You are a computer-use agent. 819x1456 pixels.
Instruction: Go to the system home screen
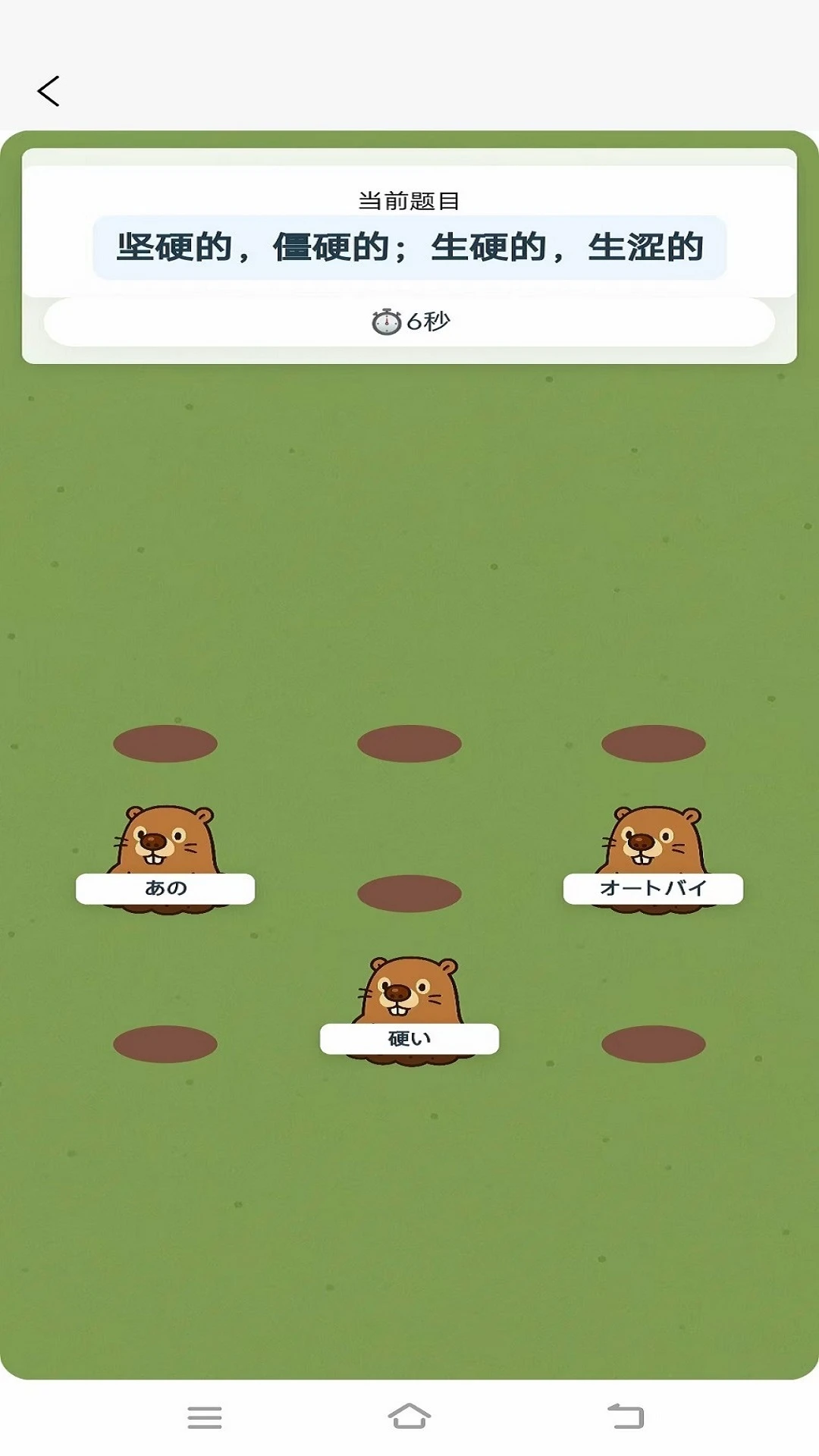point(409,1416)
